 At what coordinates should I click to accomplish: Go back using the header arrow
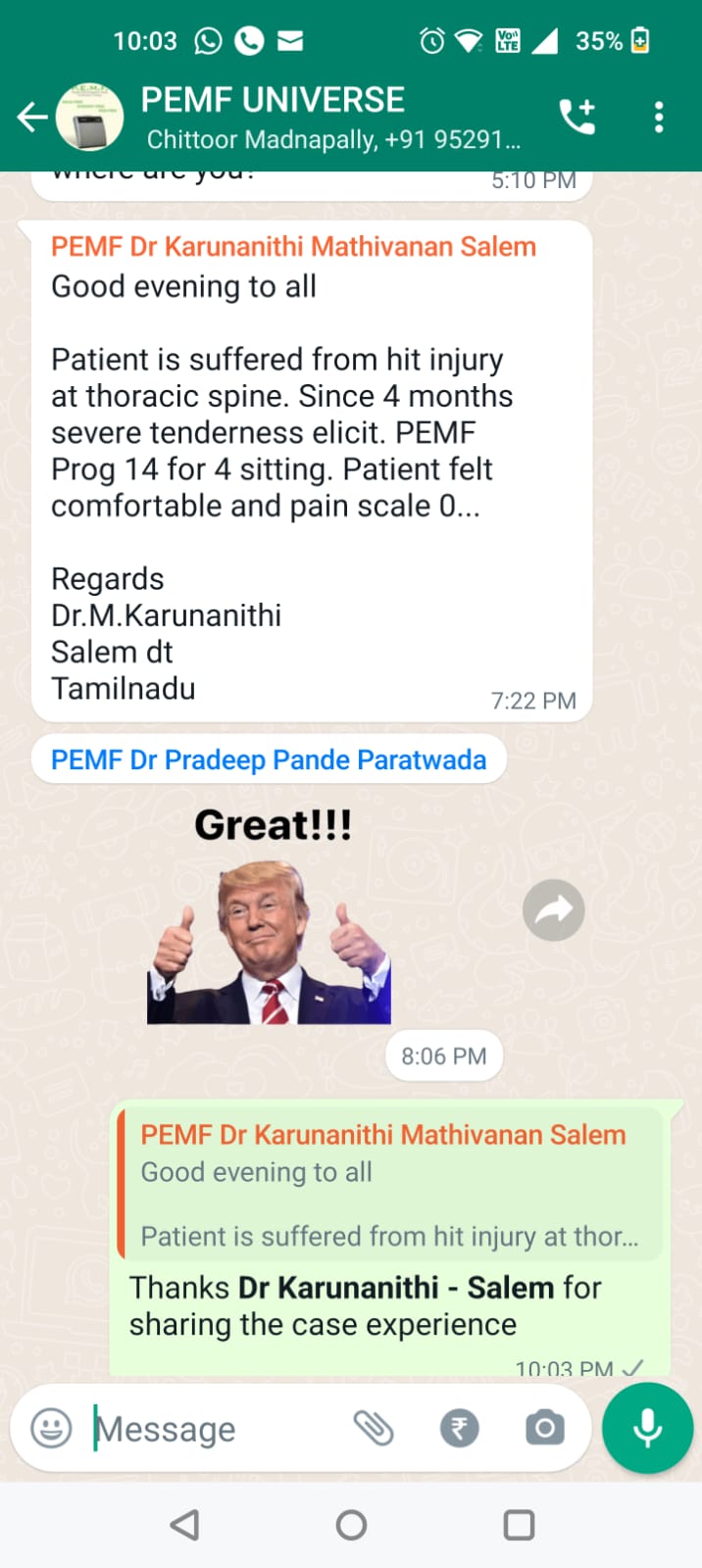(31, 118)
